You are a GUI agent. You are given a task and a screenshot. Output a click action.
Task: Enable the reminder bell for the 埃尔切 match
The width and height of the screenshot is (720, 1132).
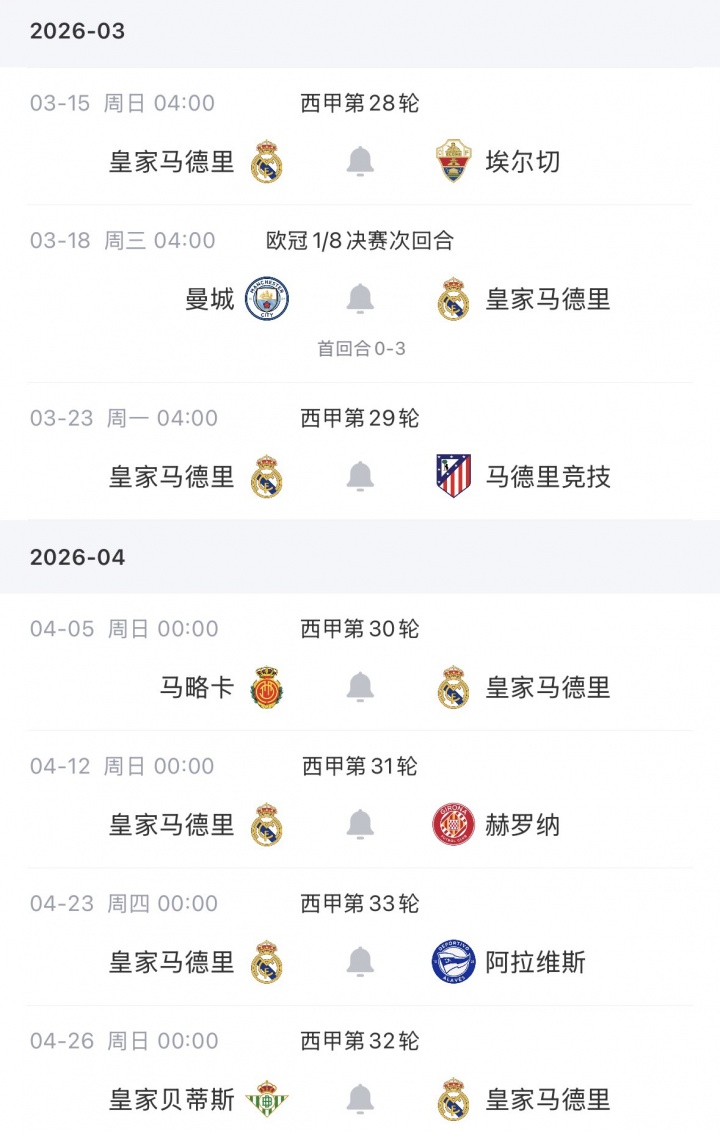360,161
